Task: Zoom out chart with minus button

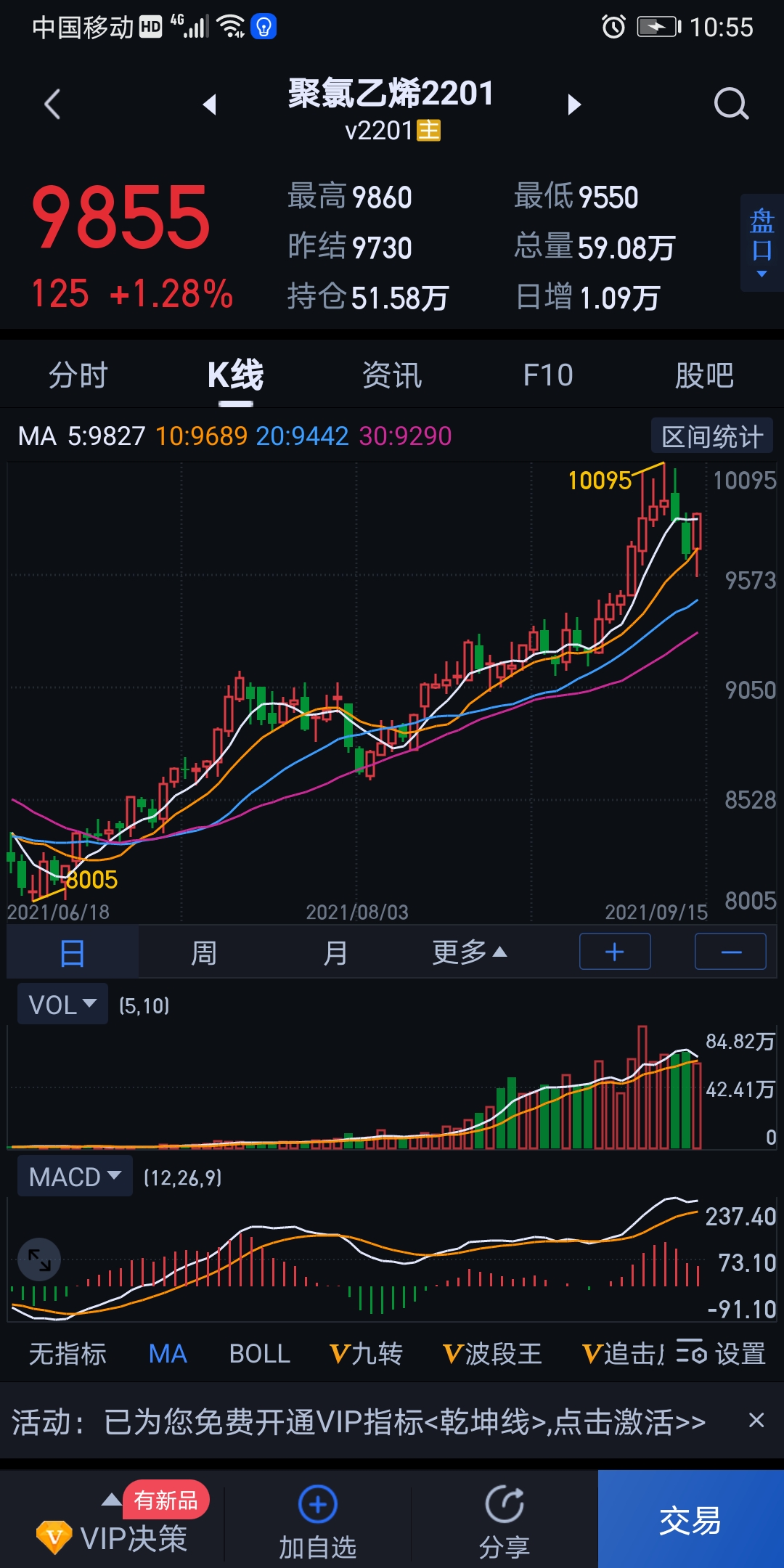Action: 730,952
